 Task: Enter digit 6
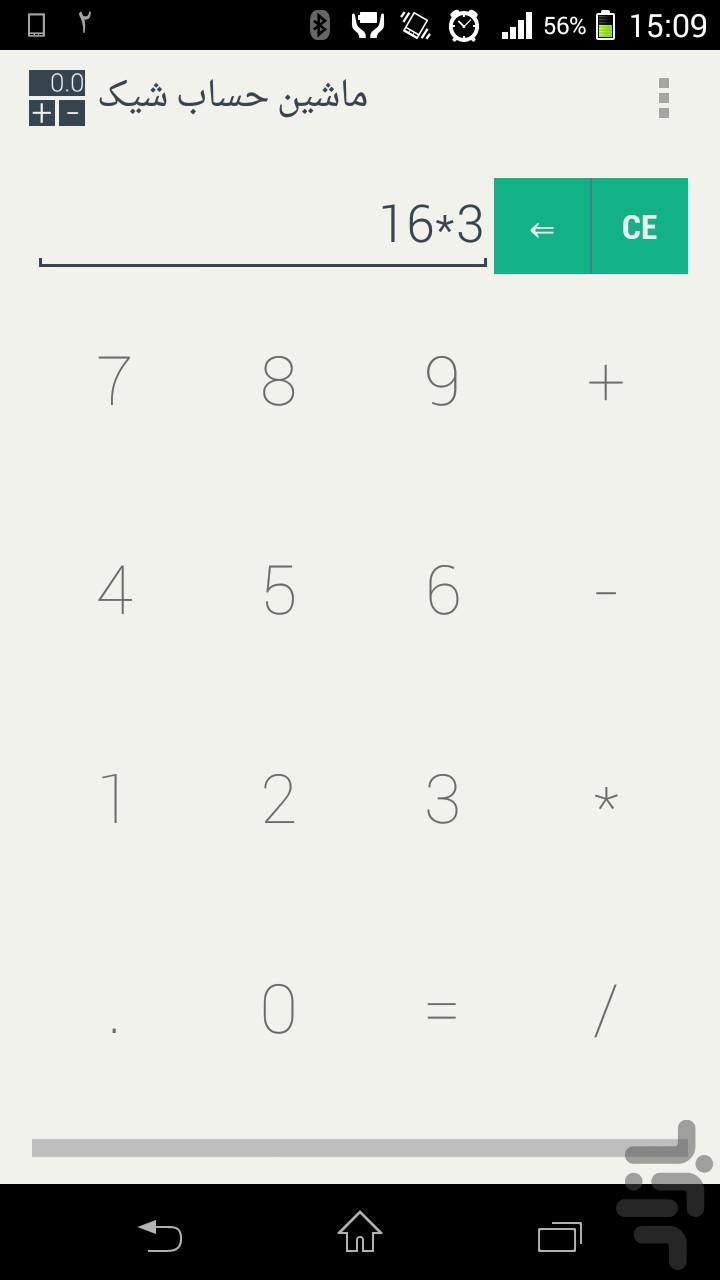tap(442, 590)
